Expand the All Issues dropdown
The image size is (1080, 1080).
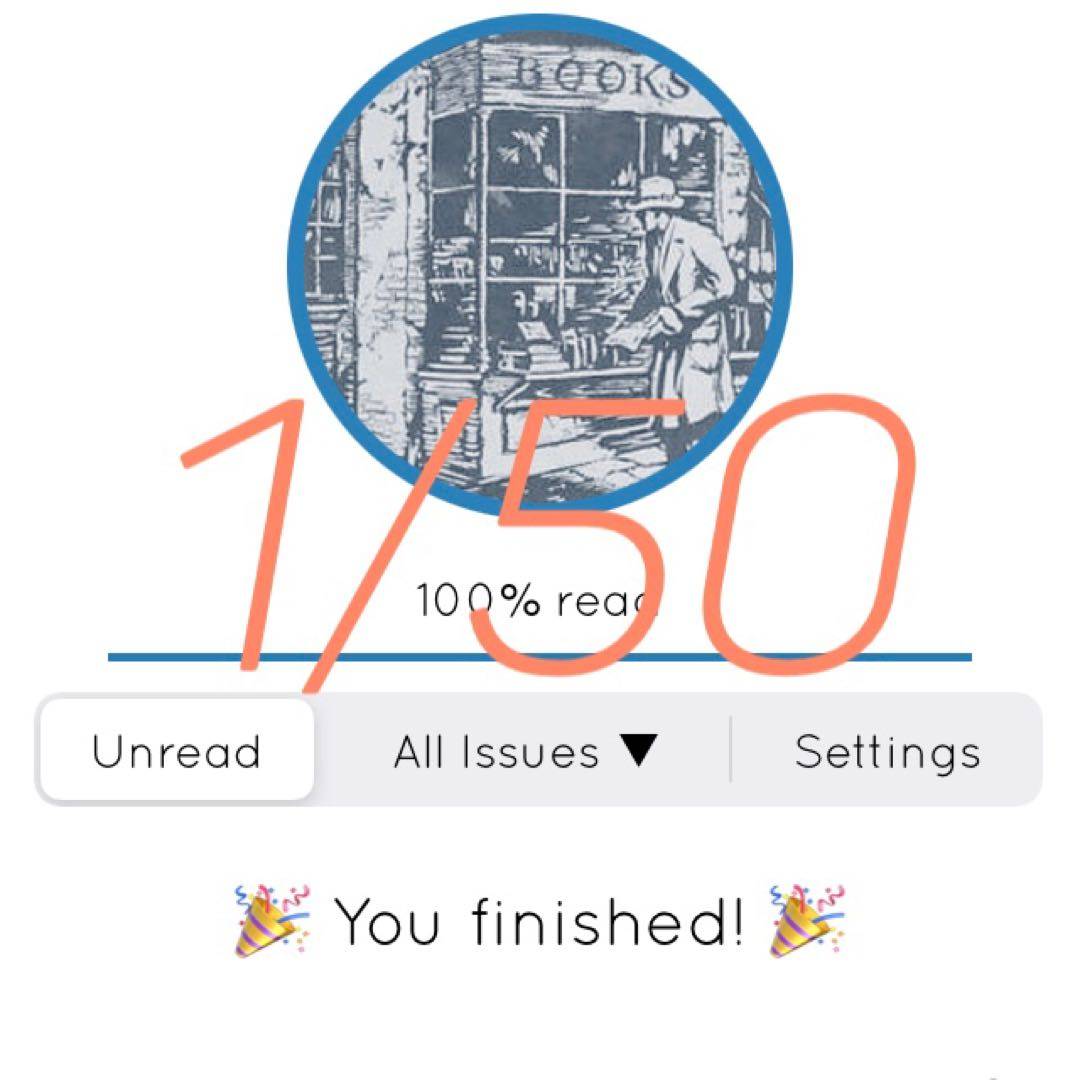pos(525,751)
